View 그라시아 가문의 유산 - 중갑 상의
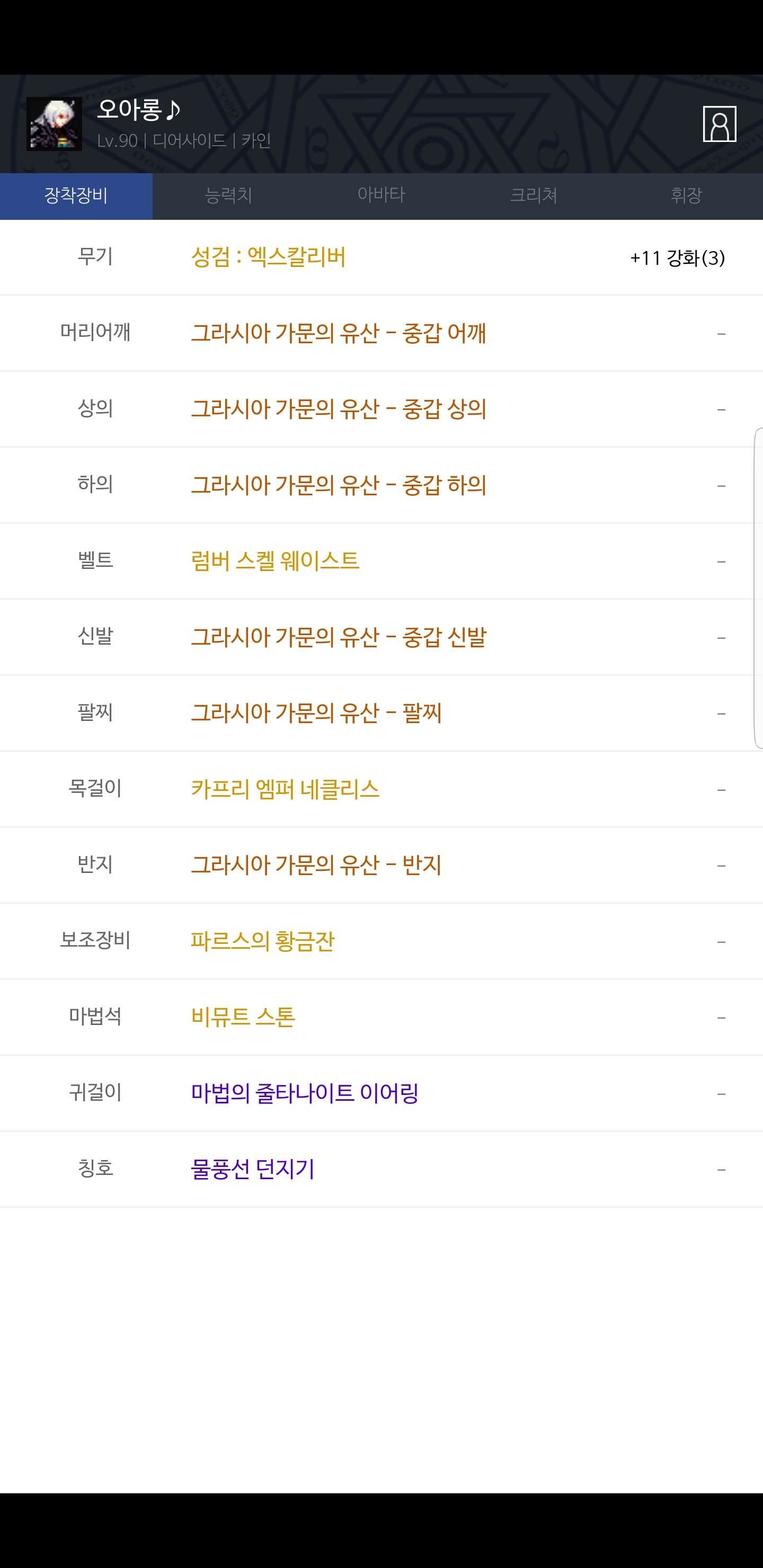 coord(381,409)
